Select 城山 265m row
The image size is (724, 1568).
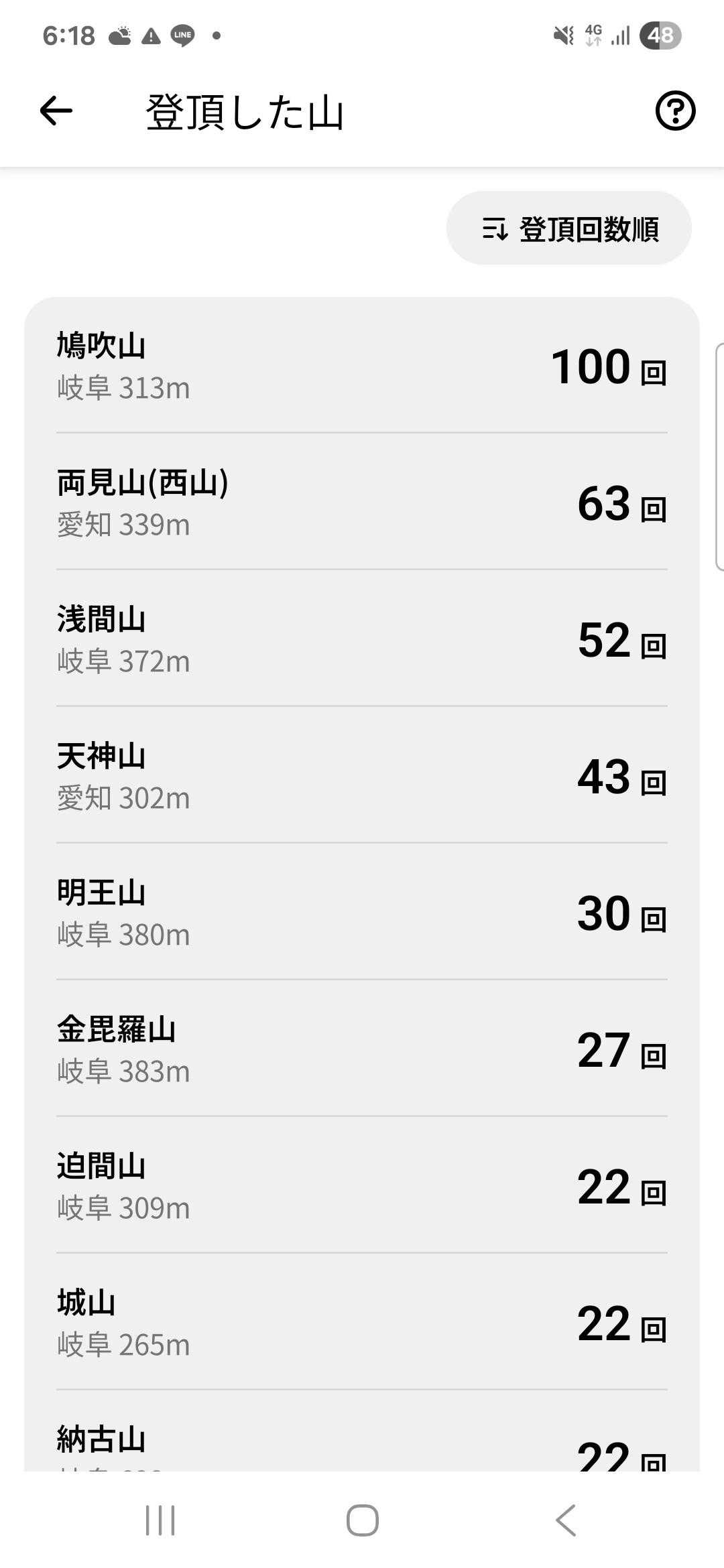click(362, 1322)
